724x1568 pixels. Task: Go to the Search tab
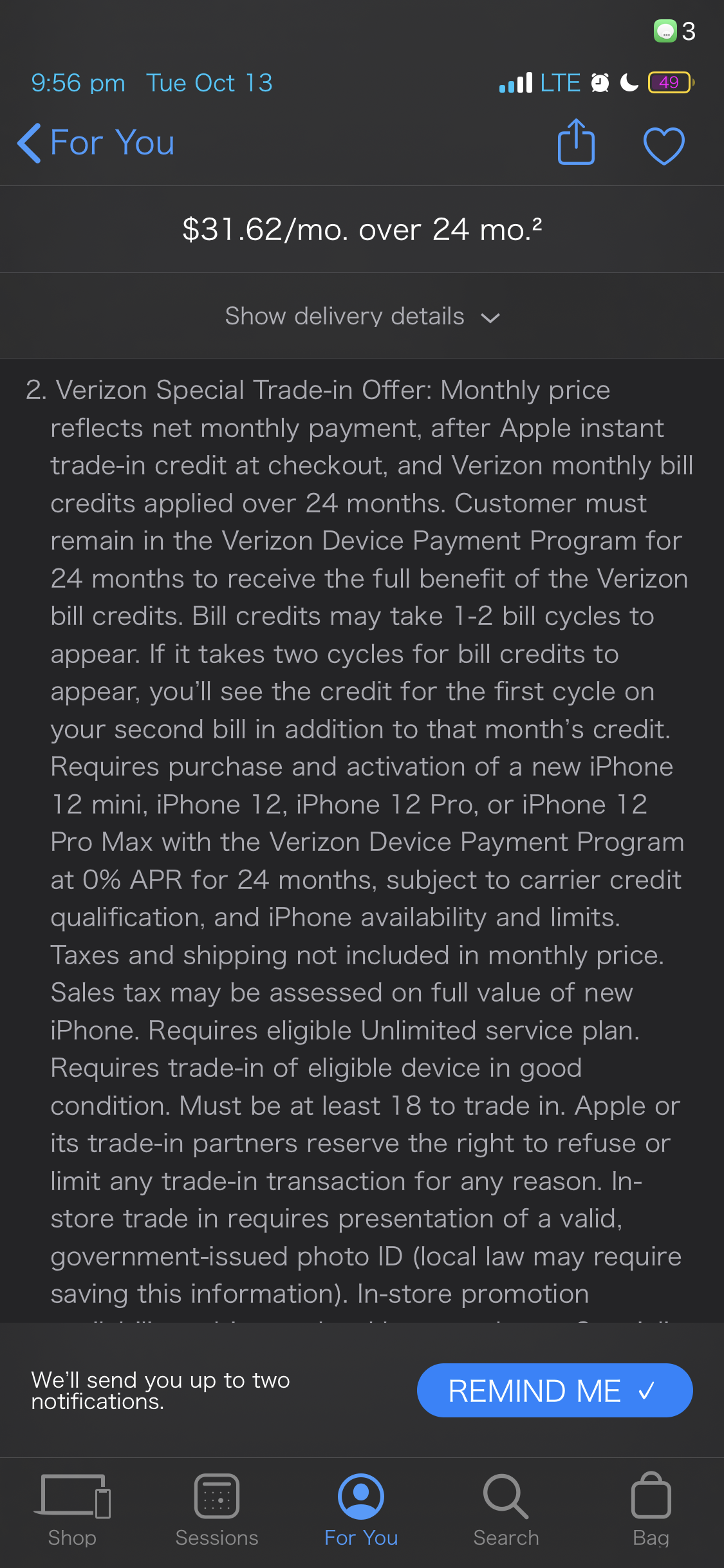click(x=506, y=1509)
